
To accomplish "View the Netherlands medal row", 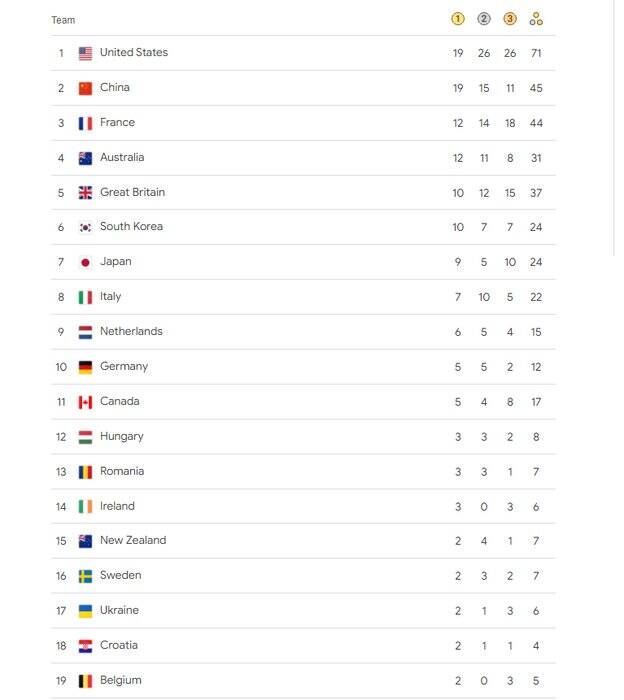I will coord(130,332).
